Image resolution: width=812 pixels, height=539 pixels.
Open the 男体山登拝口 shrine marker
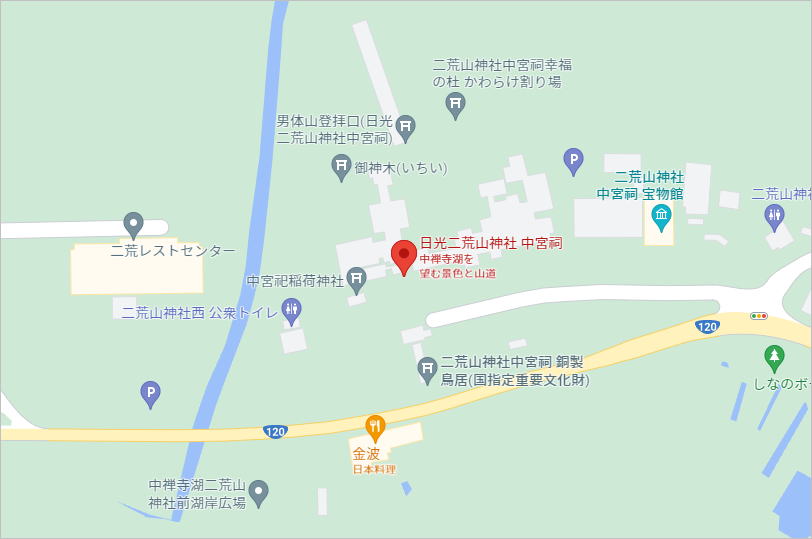[405, 126]
